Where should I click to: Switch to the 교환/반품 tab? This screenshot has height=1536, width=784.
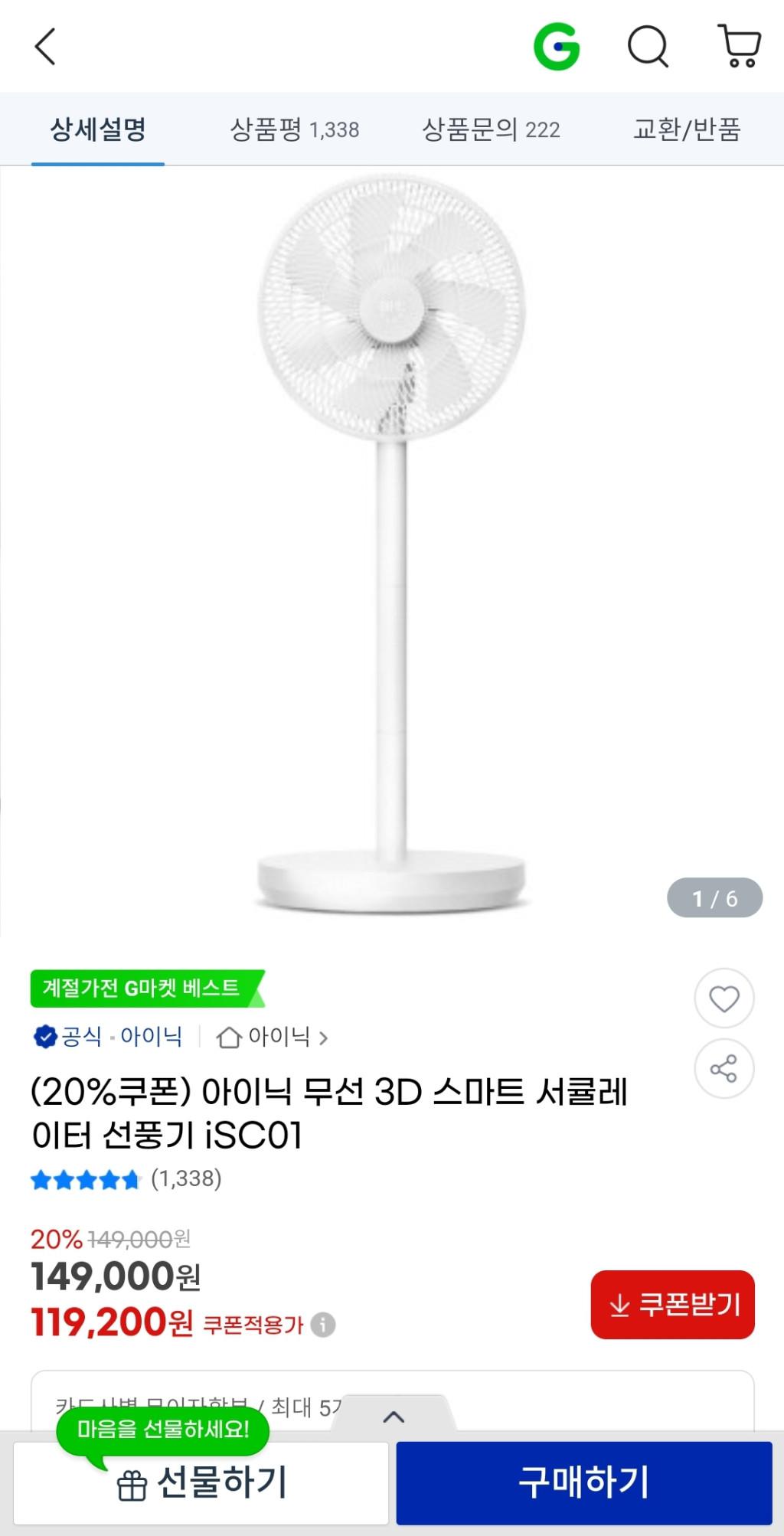[x=687, y=129]
